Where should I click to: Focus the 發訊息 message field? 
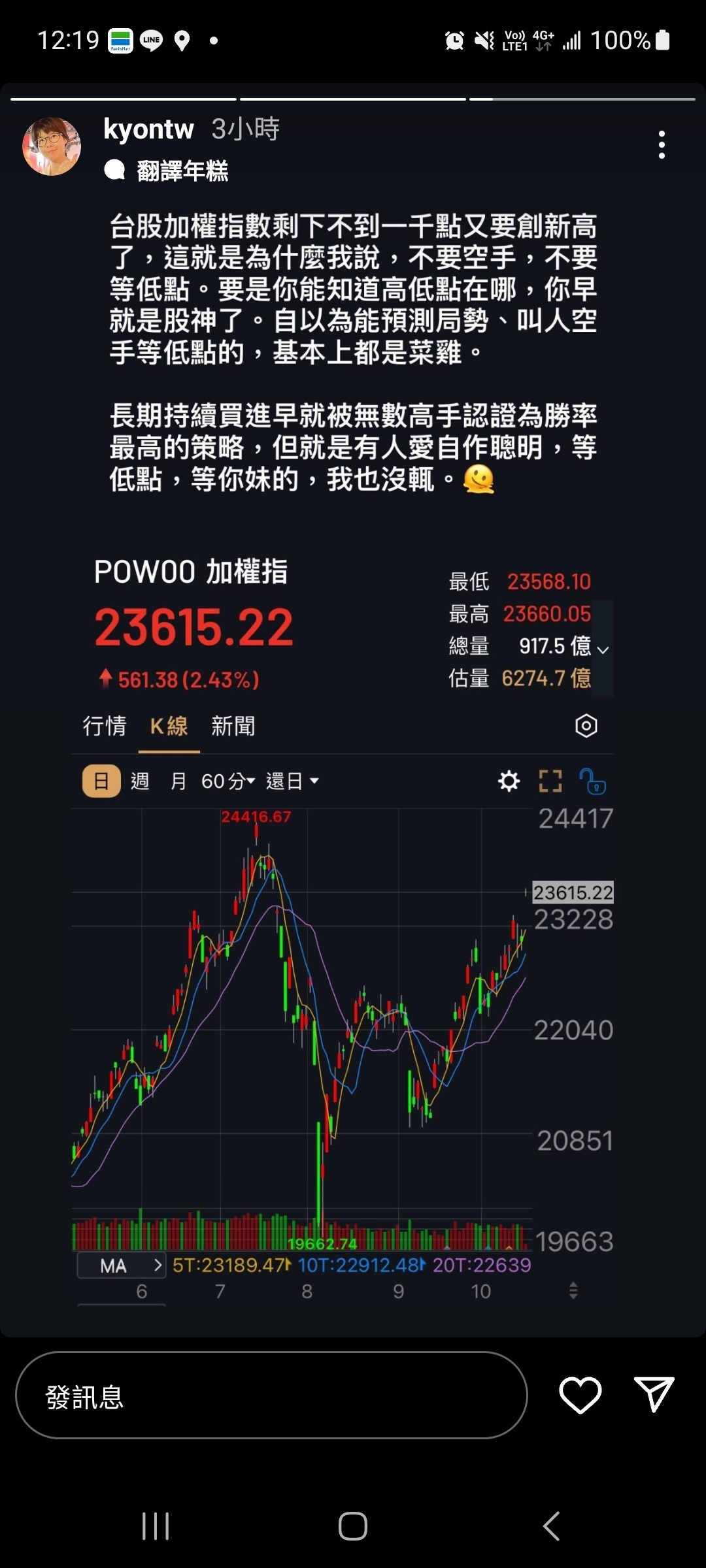(271, 1395)
